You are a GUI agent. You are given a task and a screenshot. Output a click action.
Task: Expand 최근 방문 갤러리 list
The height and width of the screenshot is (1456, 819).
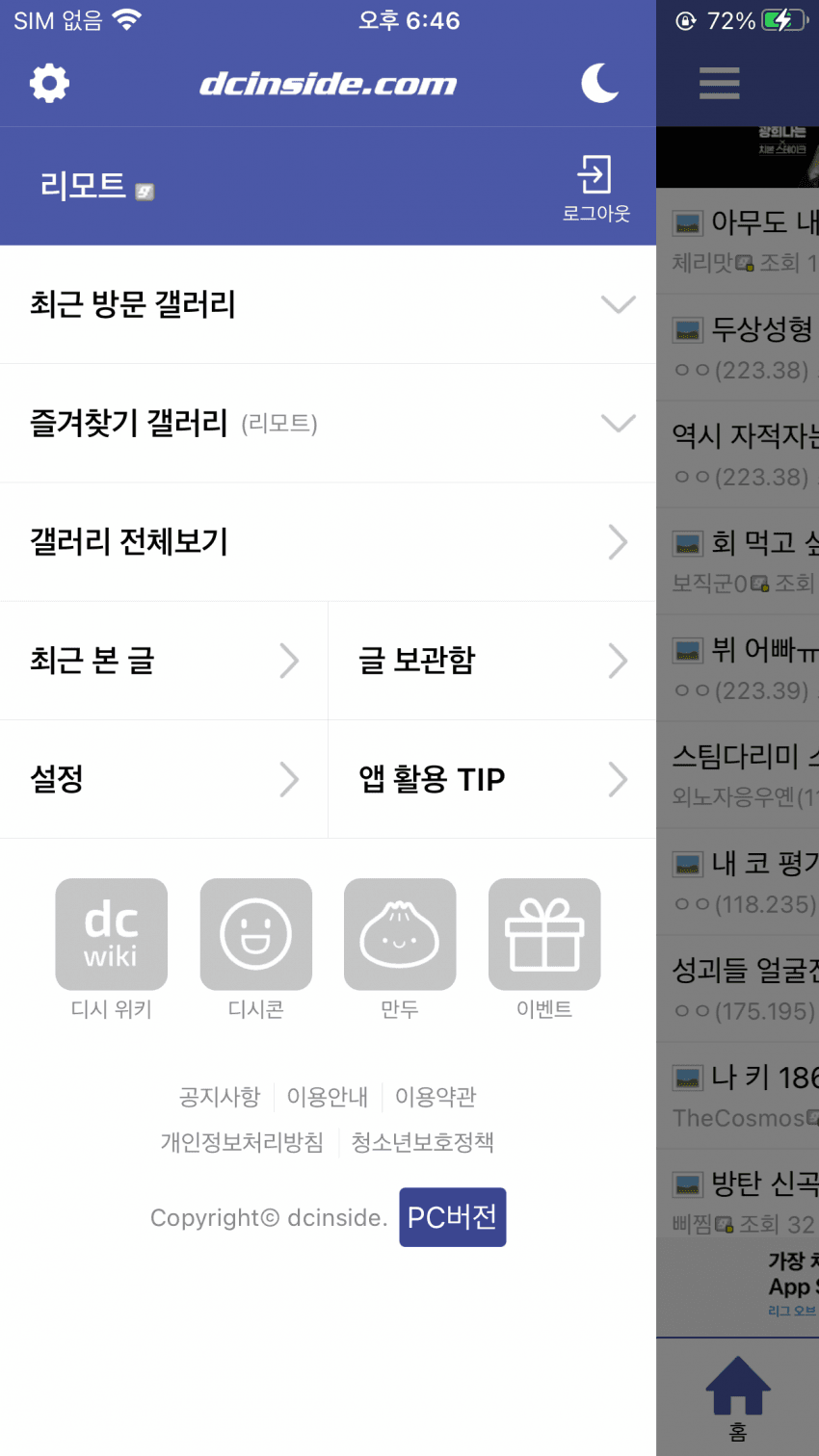coord(328,304)
